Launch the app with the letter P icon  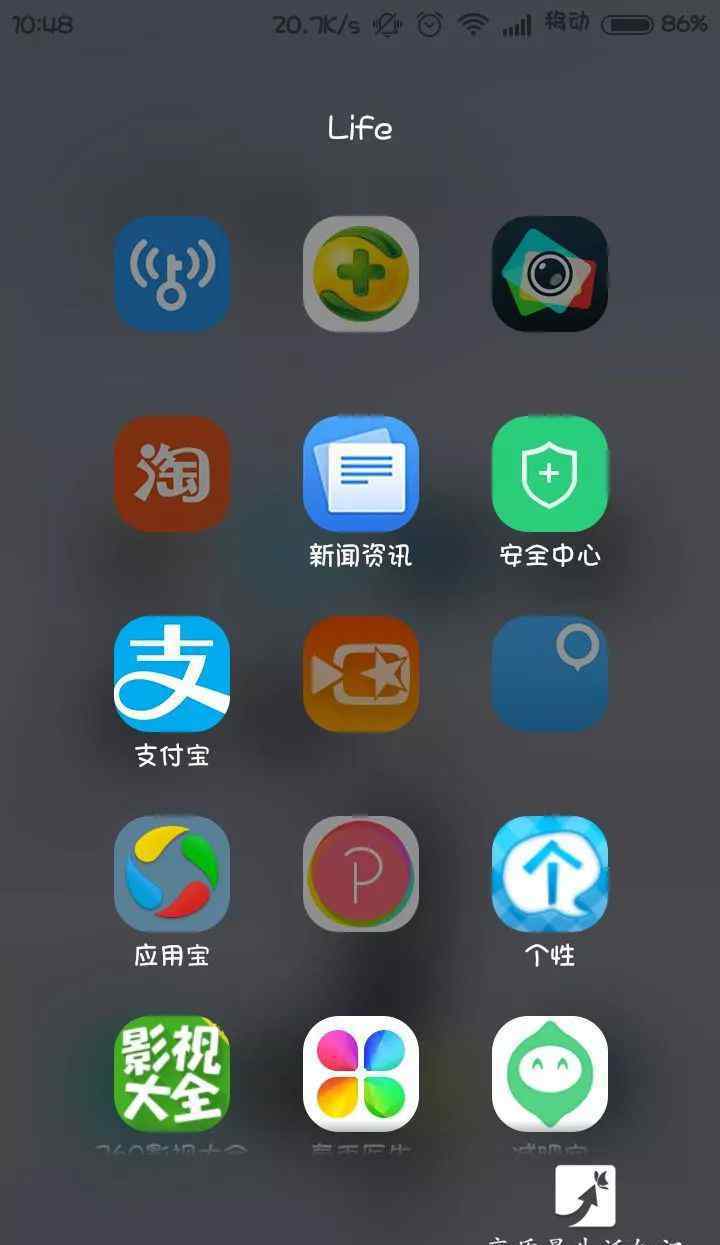361,874
